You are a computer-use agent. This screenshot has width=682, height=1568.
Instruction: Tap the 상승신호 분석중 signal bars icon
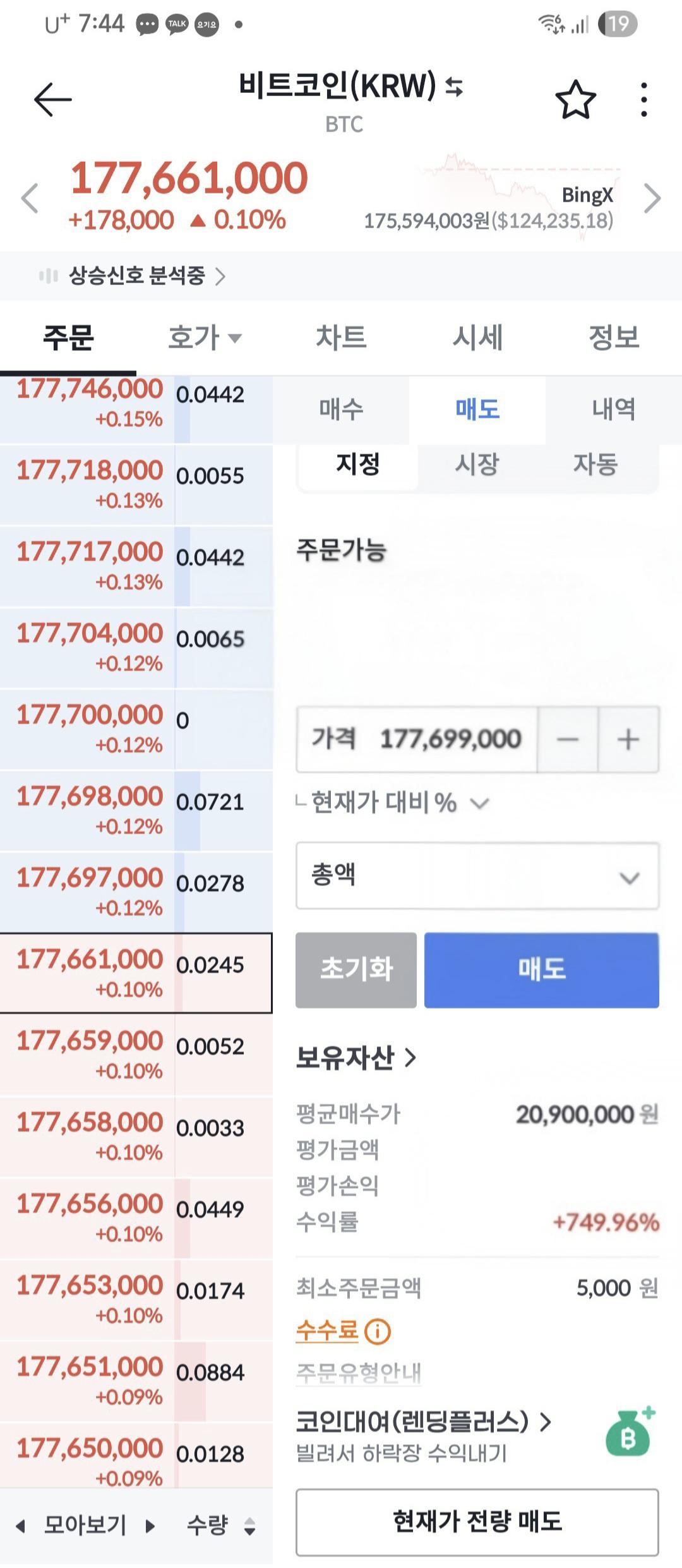(49, 274)
